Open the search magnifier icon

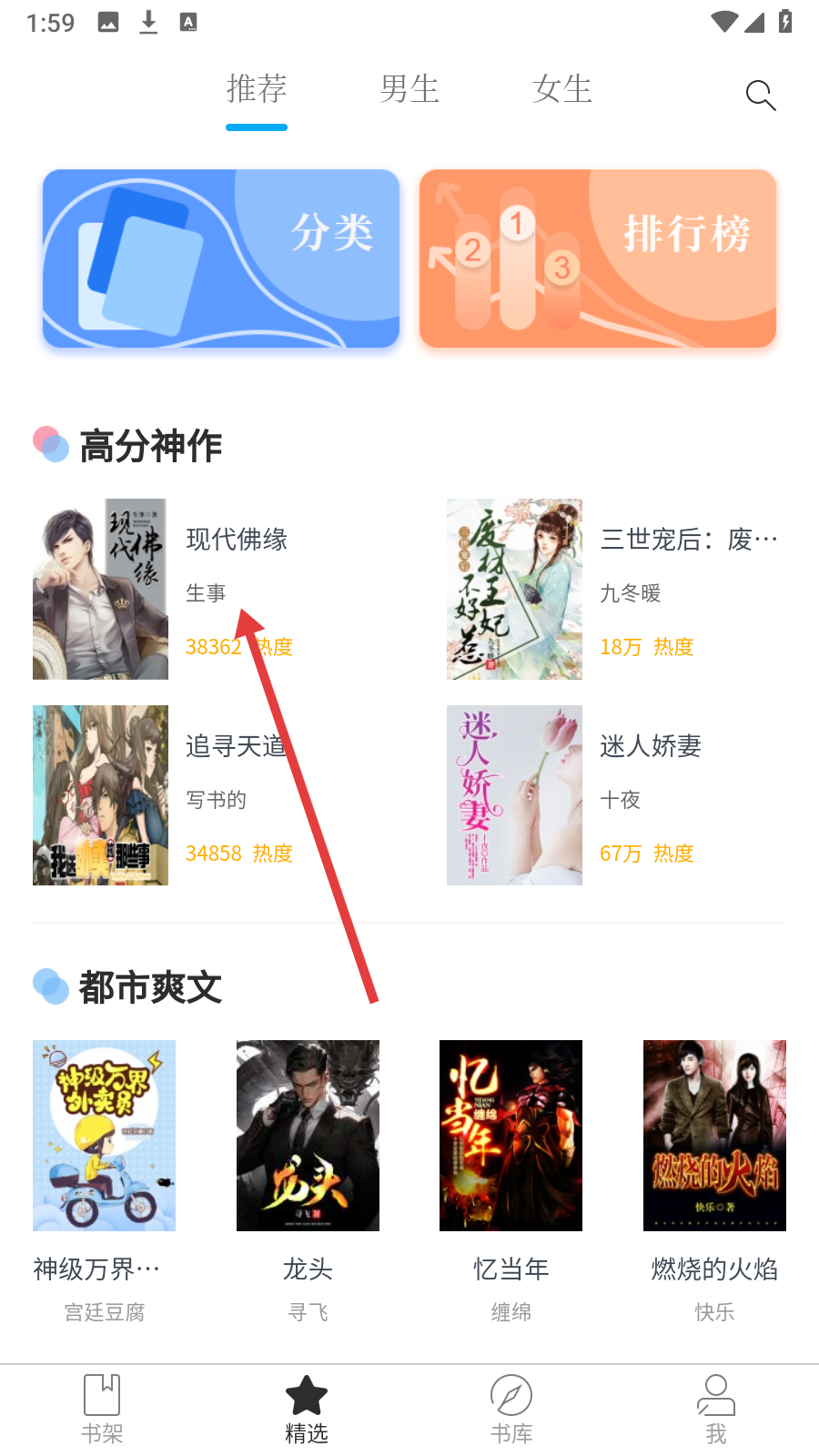pyautogui.click(x=760, y=95)
